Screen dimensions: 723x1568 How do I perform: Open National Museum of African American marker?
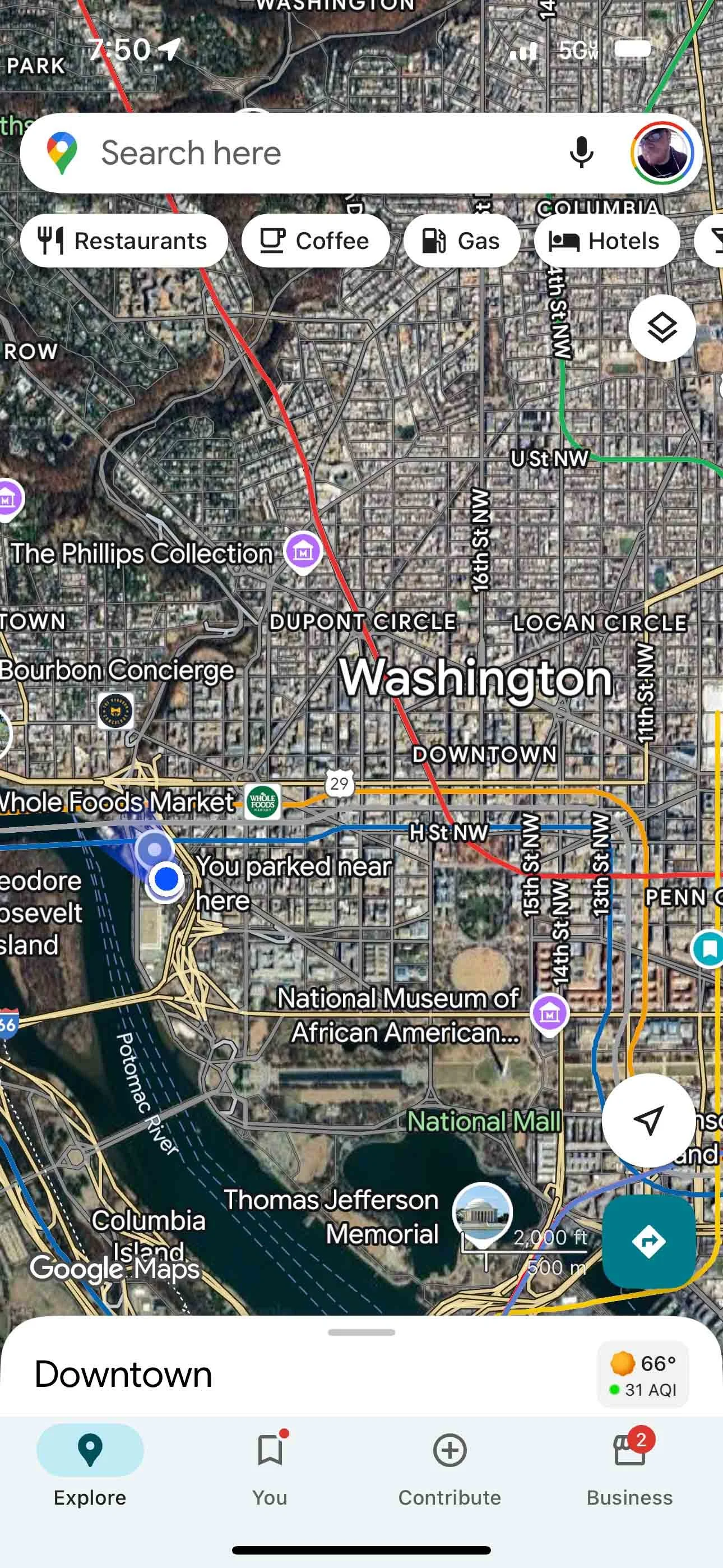[x=550, y=1014]
